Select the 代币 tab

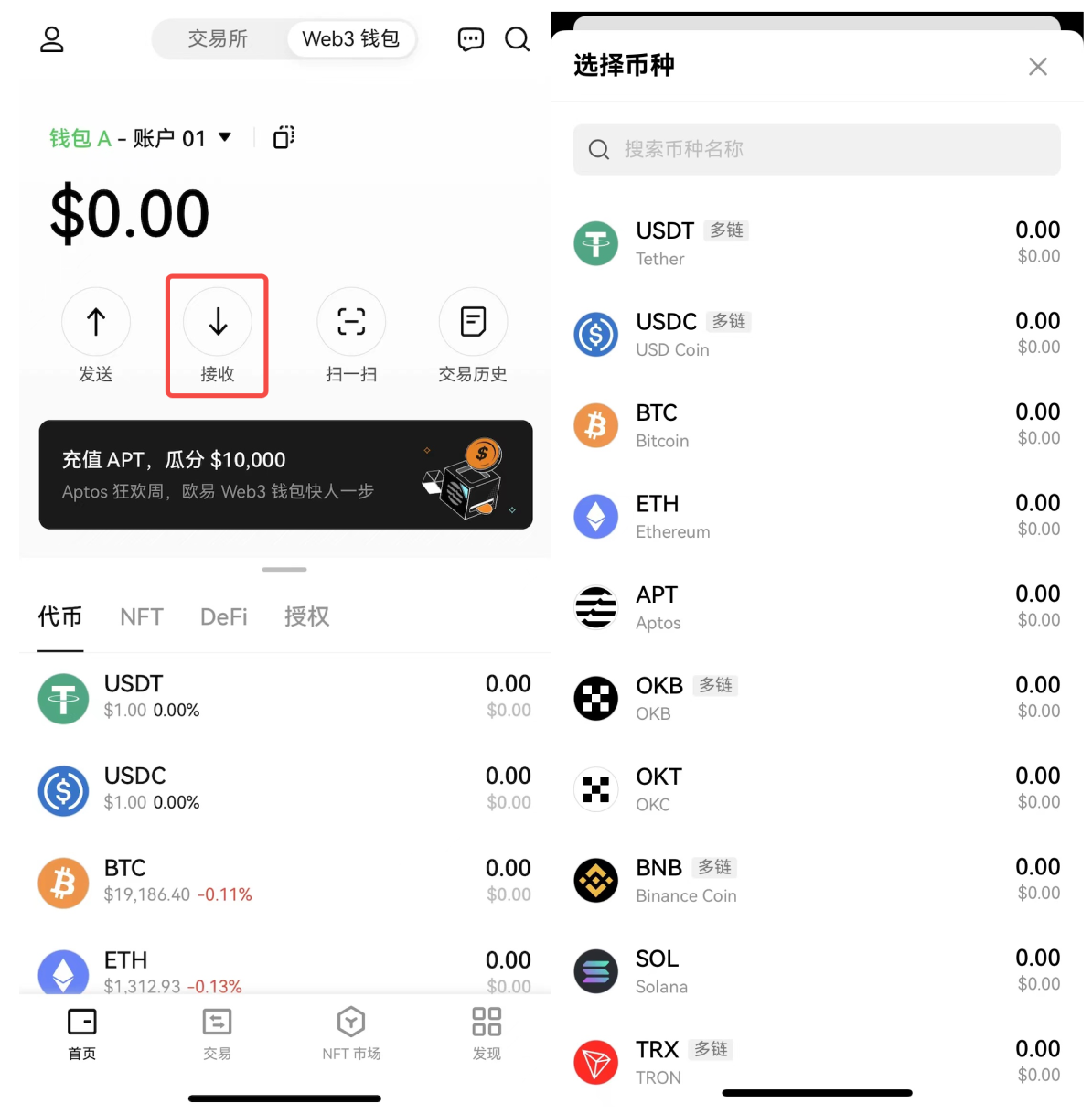(60, 616)
